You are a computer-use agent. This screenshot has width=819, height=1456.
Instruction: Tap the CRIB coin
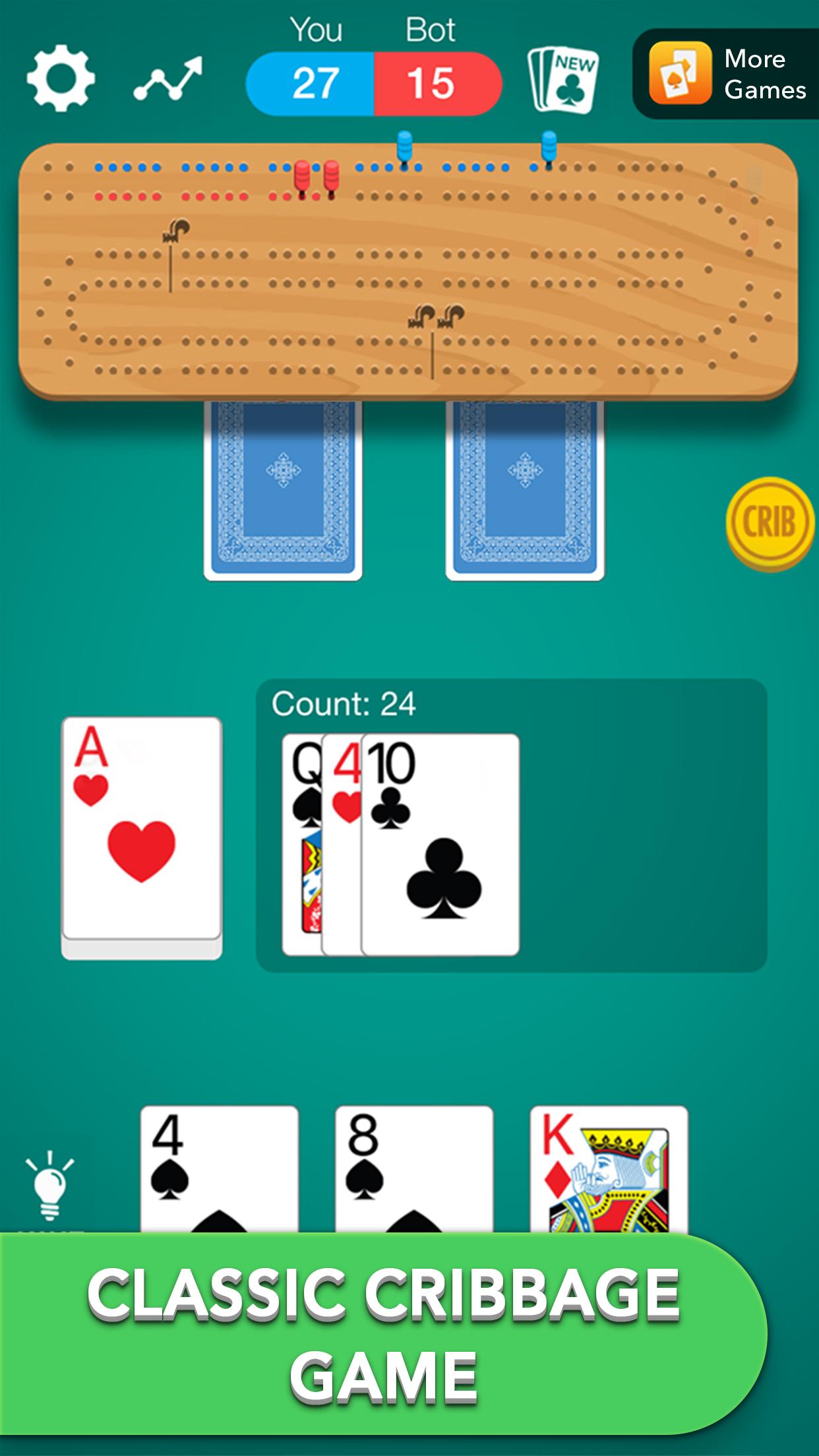coord(770,523)
